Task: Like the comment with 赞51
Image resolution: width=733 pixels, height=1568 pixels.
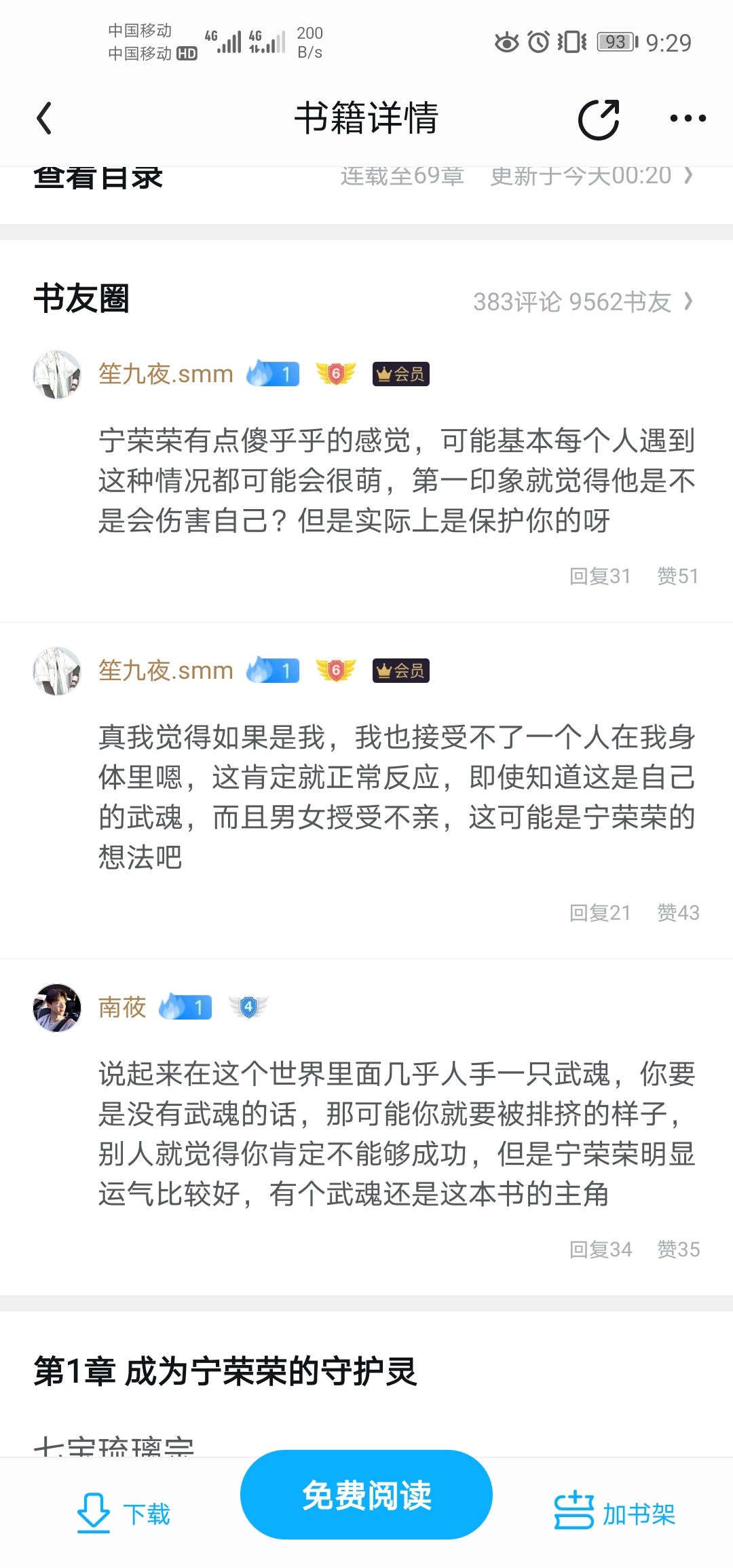Action: (x=677, y=576)
